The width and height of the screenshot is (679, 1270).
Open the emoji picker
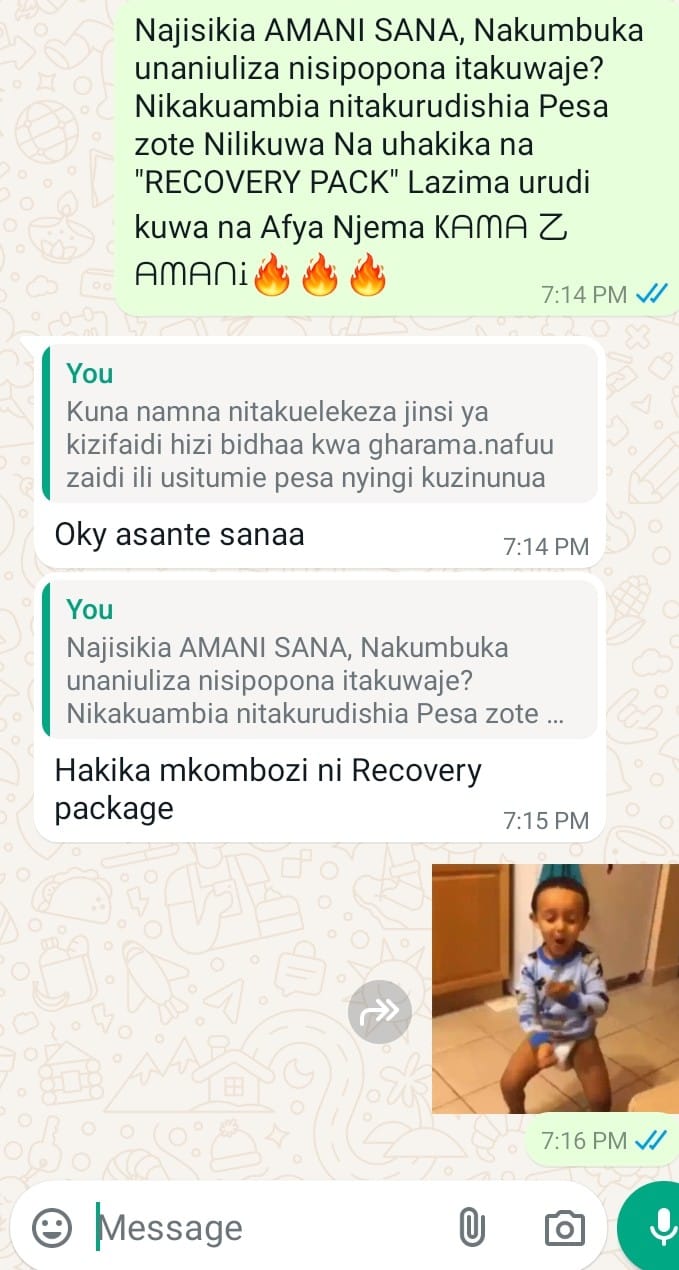tap(52, 1227)
